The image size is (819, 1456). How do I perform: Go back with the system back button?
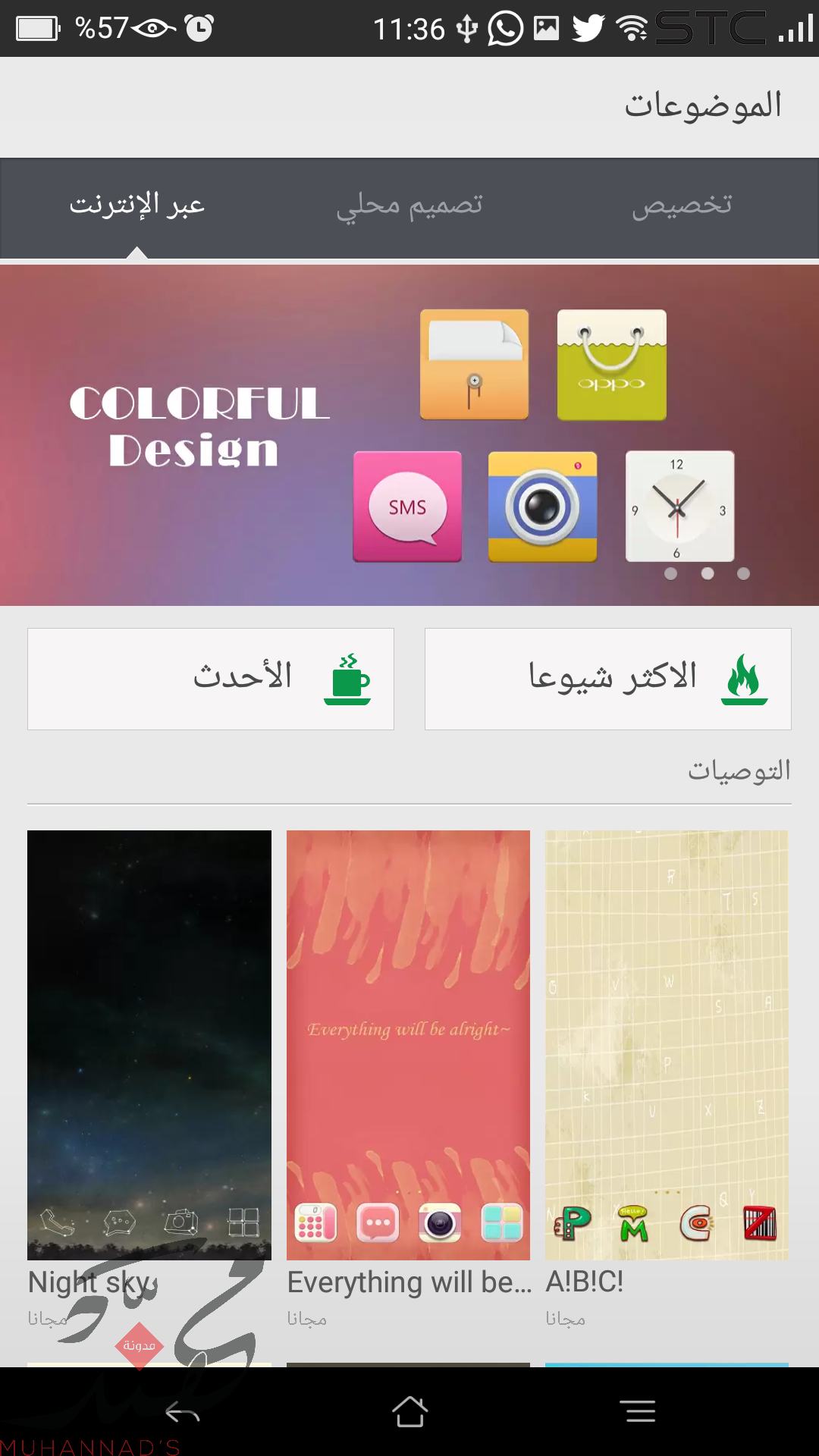pos(182,1412)
